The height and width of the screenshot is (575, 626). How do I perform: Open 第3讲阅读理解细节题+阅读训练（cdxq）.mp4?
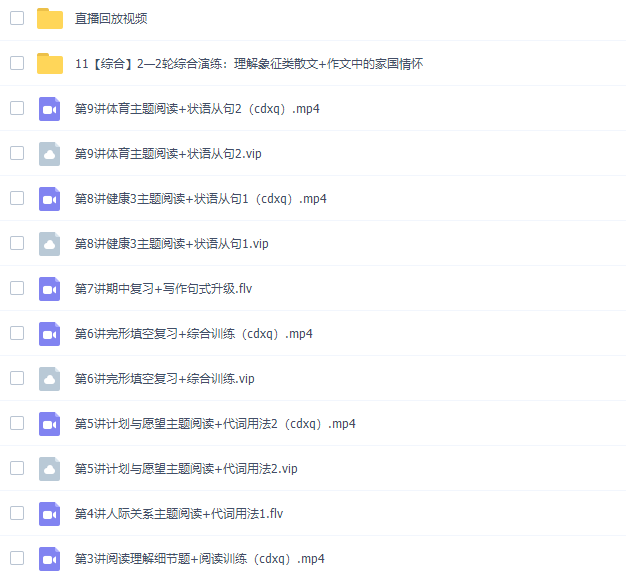coord(199,558)
